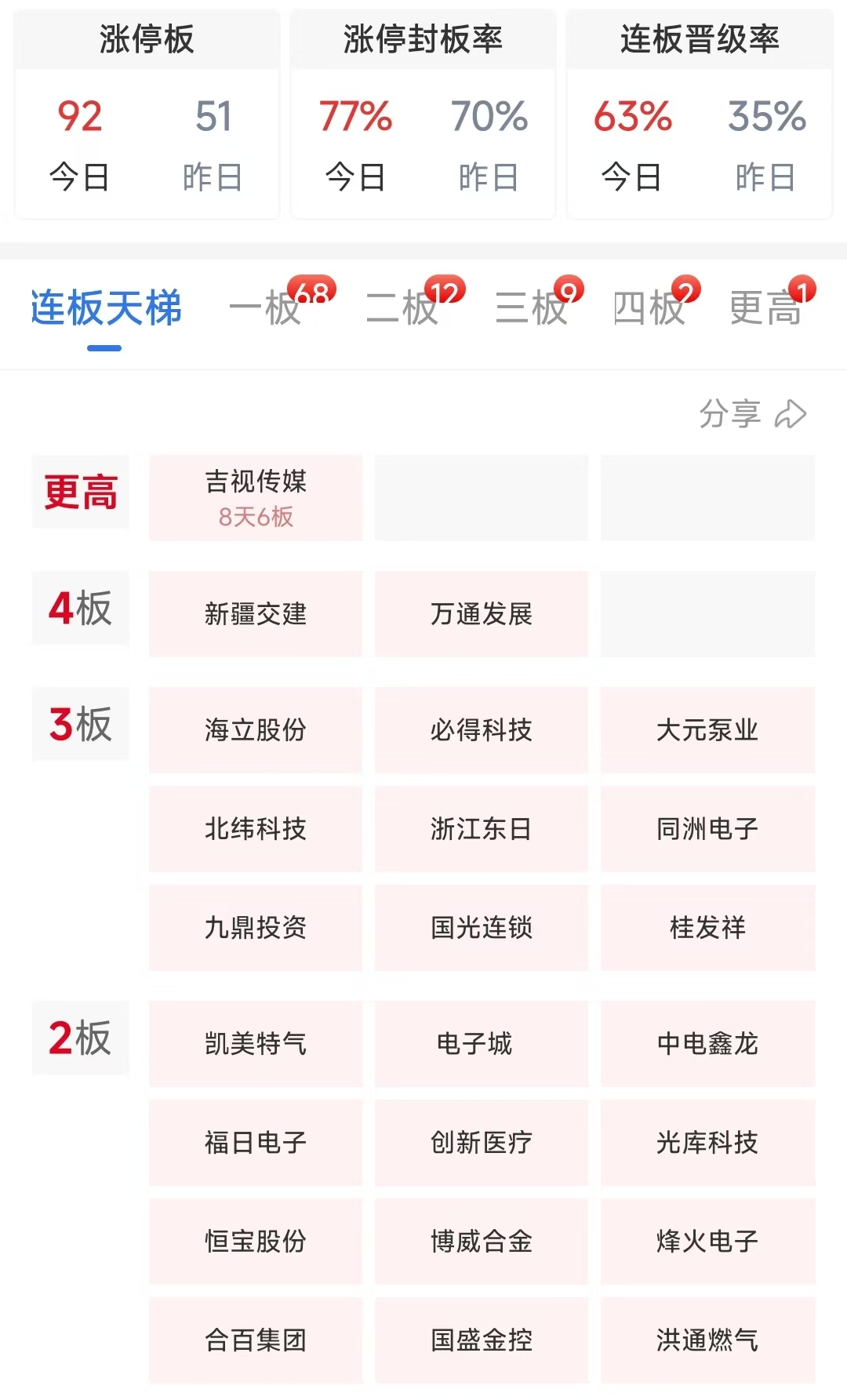Tap the 必得科技 stock tile
This screenshot has height=1400, width=847.
pyautogui.click(x=482, y=729)
